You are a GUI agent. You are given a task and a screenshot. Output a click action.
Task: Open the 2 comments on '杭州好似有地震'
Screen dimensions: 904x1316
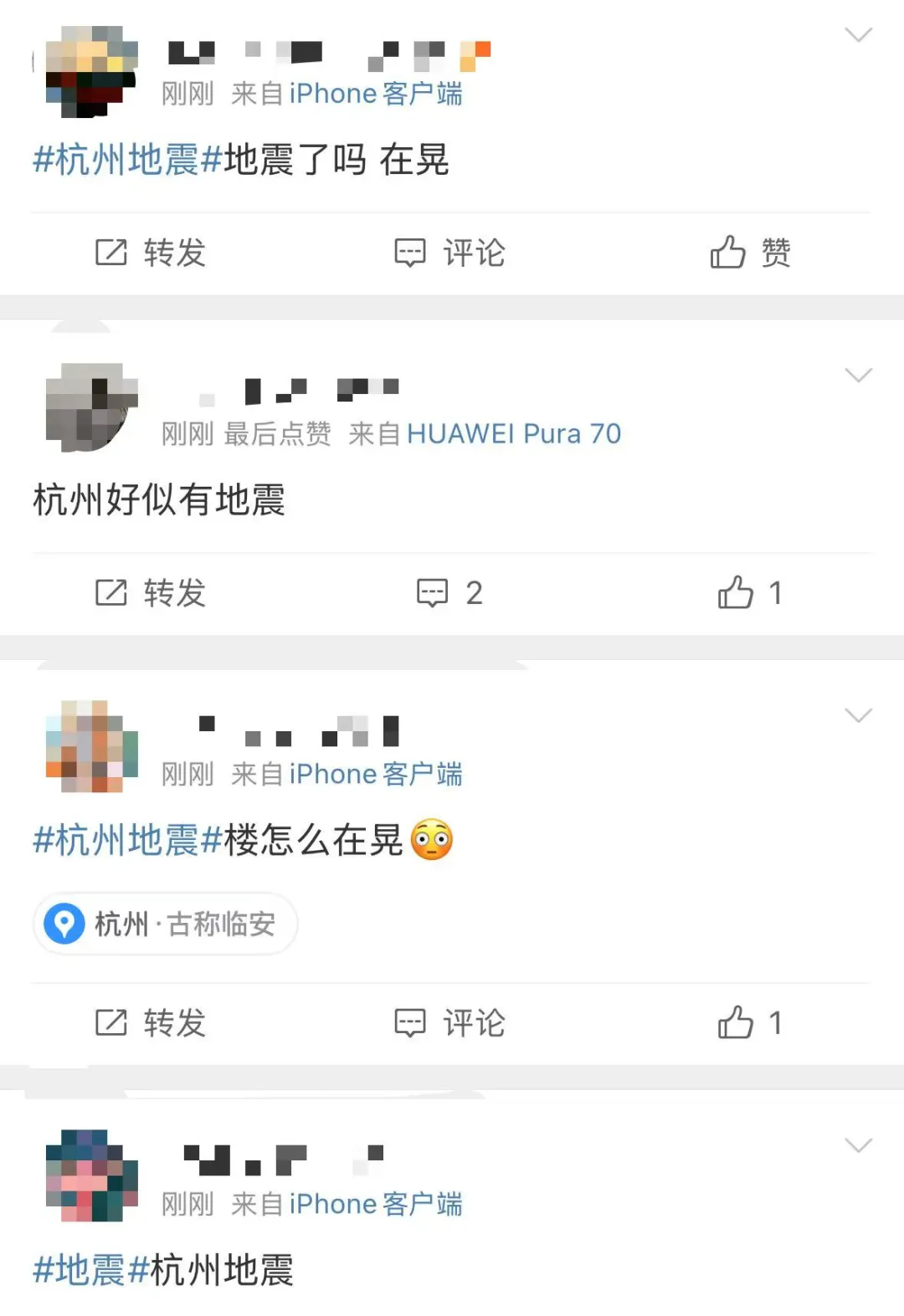pos(449,593)
